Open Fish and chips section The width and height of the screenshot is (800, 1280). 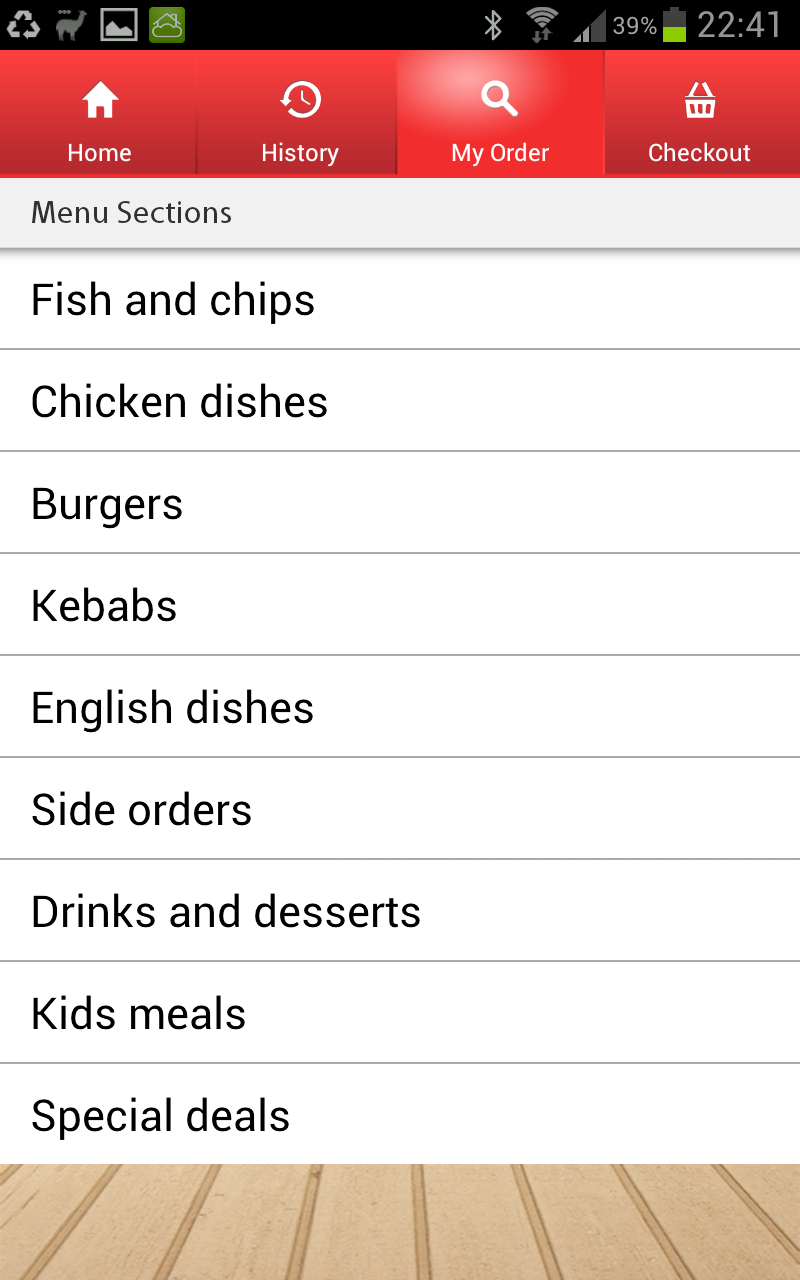click(x=400, y=299)
